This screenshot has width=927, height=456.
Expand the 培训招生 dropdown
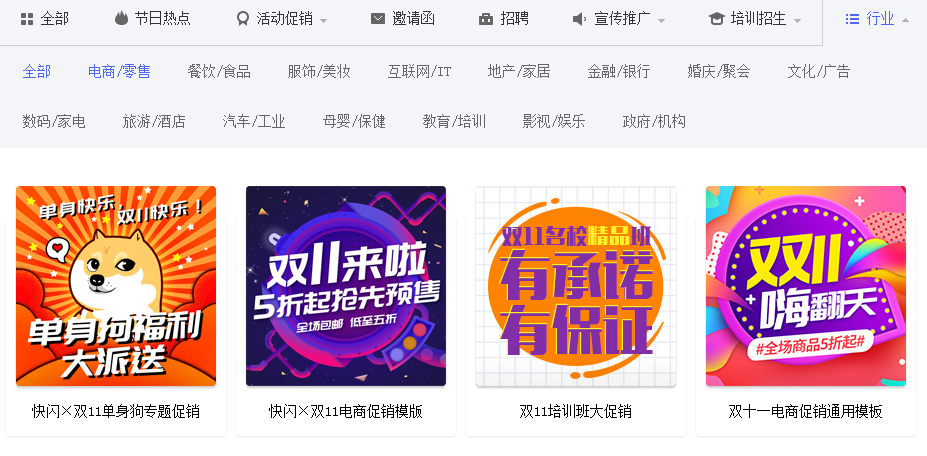click(755, 19)
